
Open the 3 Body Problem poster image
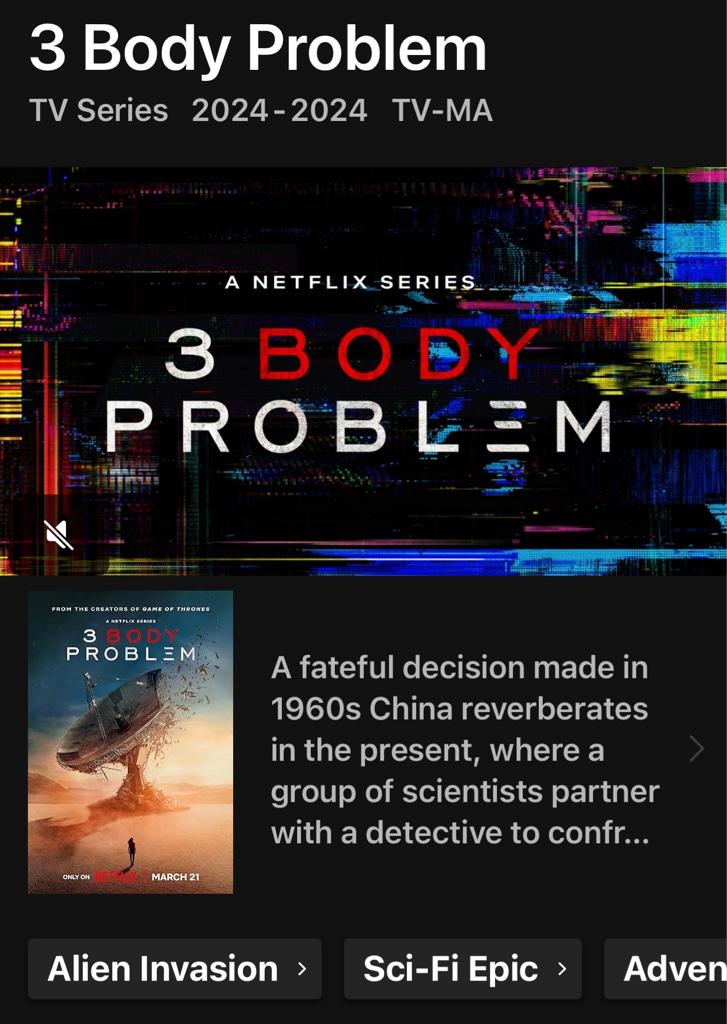[x=131, y=741]
